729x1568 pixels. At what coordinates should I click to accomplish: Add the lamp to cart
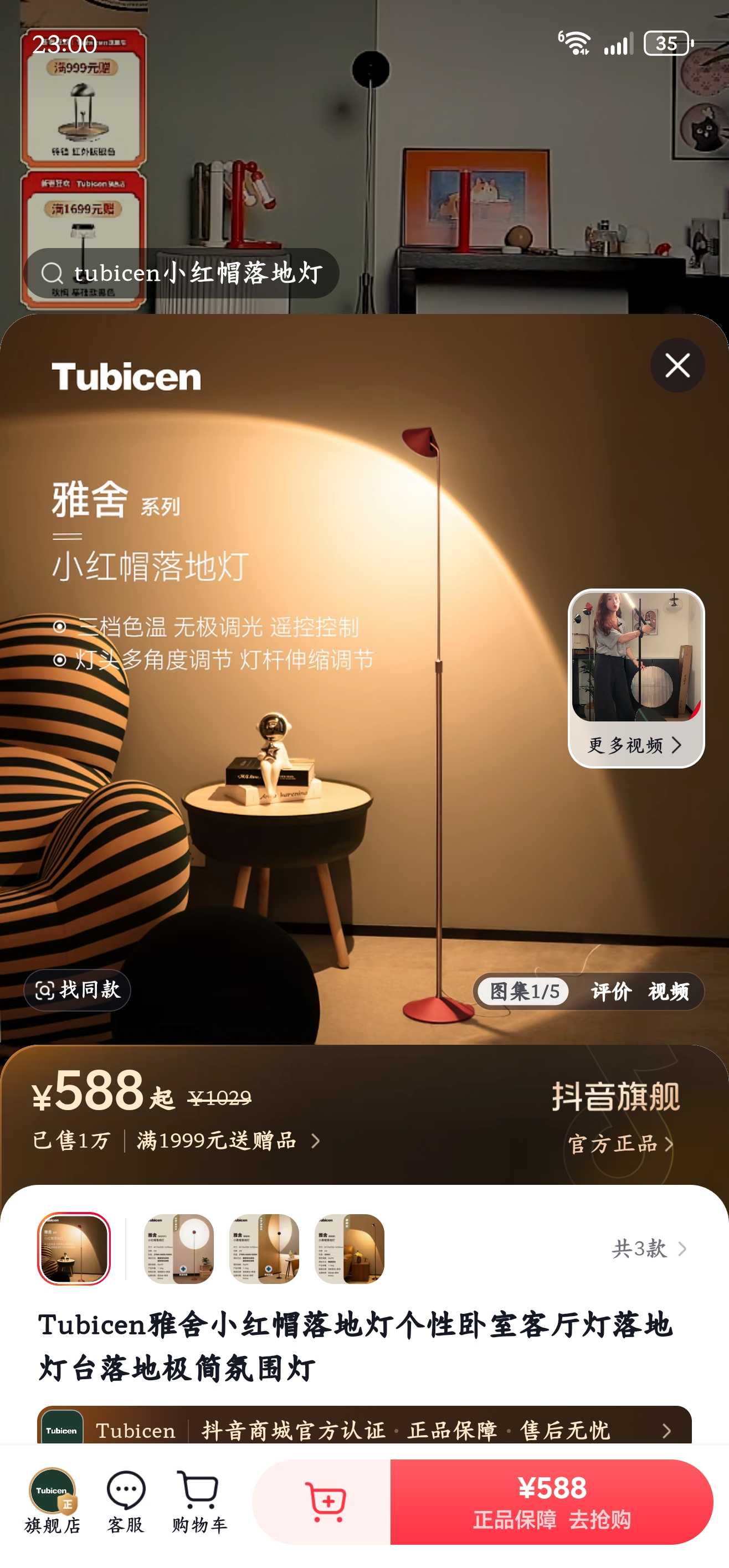tap(327, 1501)
